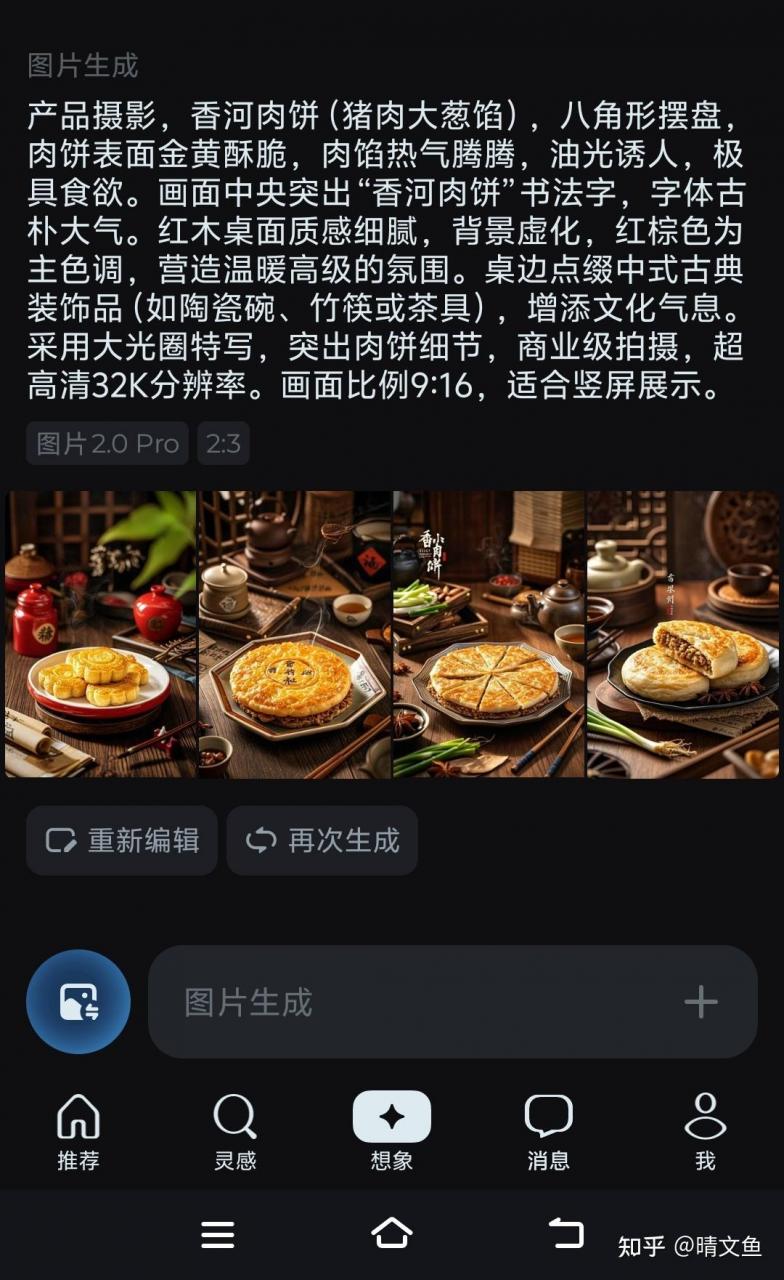The image size is (784, 1280).
Task: Open the third generated image with sliced pie
Action: [488, 634]
